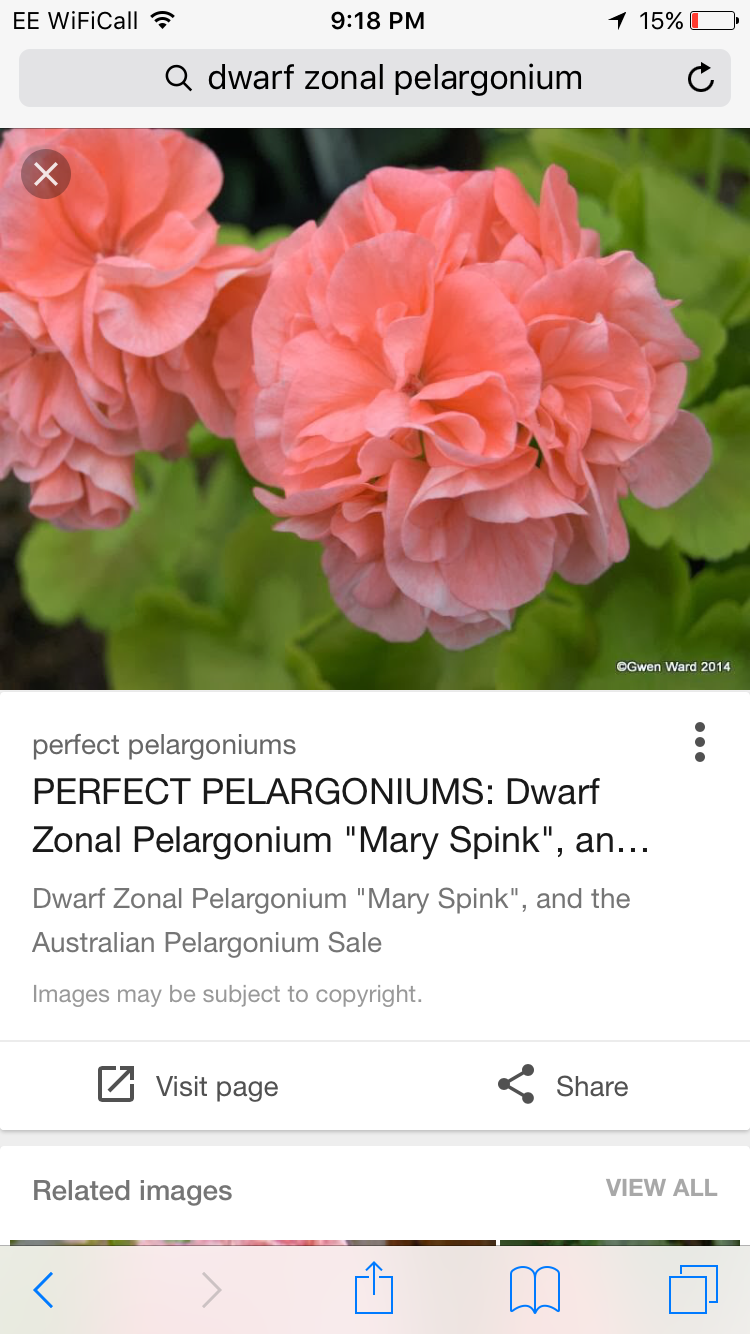Viewport: 750px width, 1334px height.
Task: Tap the search magnifier icon
Action: (x=179, y=78)
